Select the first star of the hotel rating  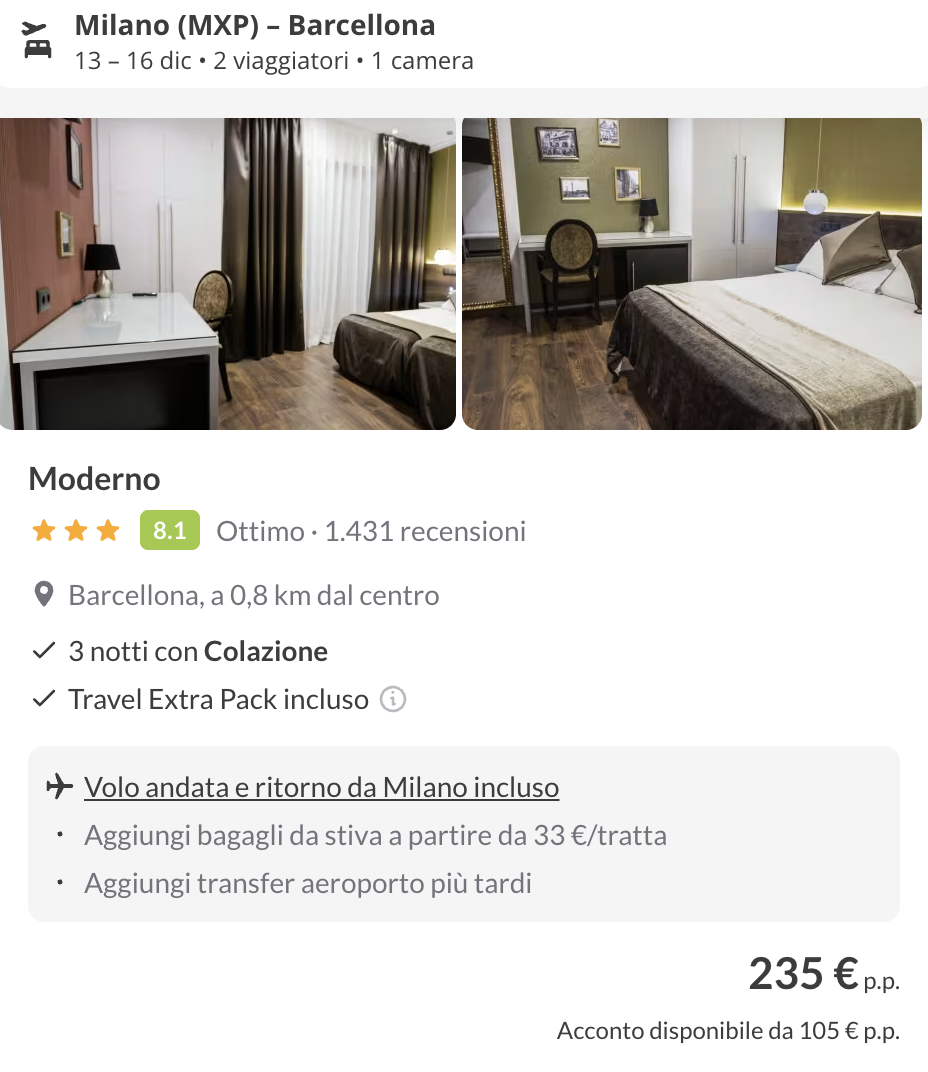pos(44,530)
